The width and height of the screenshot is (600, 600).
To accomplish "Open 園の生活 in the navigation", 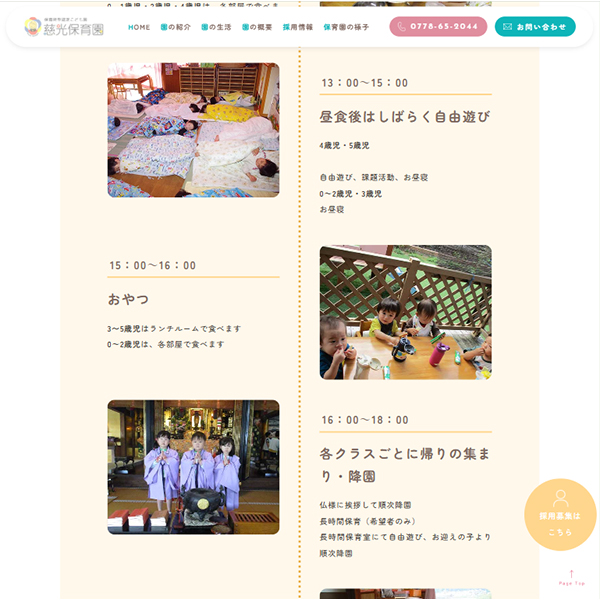I will pyautogui.click(x=216, y=27).
